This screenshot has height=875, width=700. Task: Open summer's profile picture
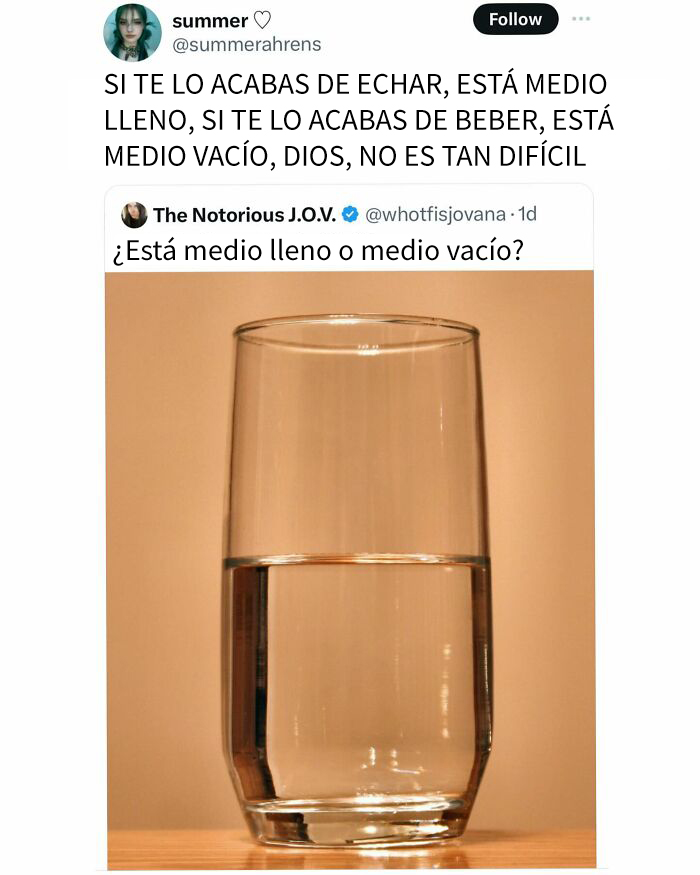tap(132, 32)
